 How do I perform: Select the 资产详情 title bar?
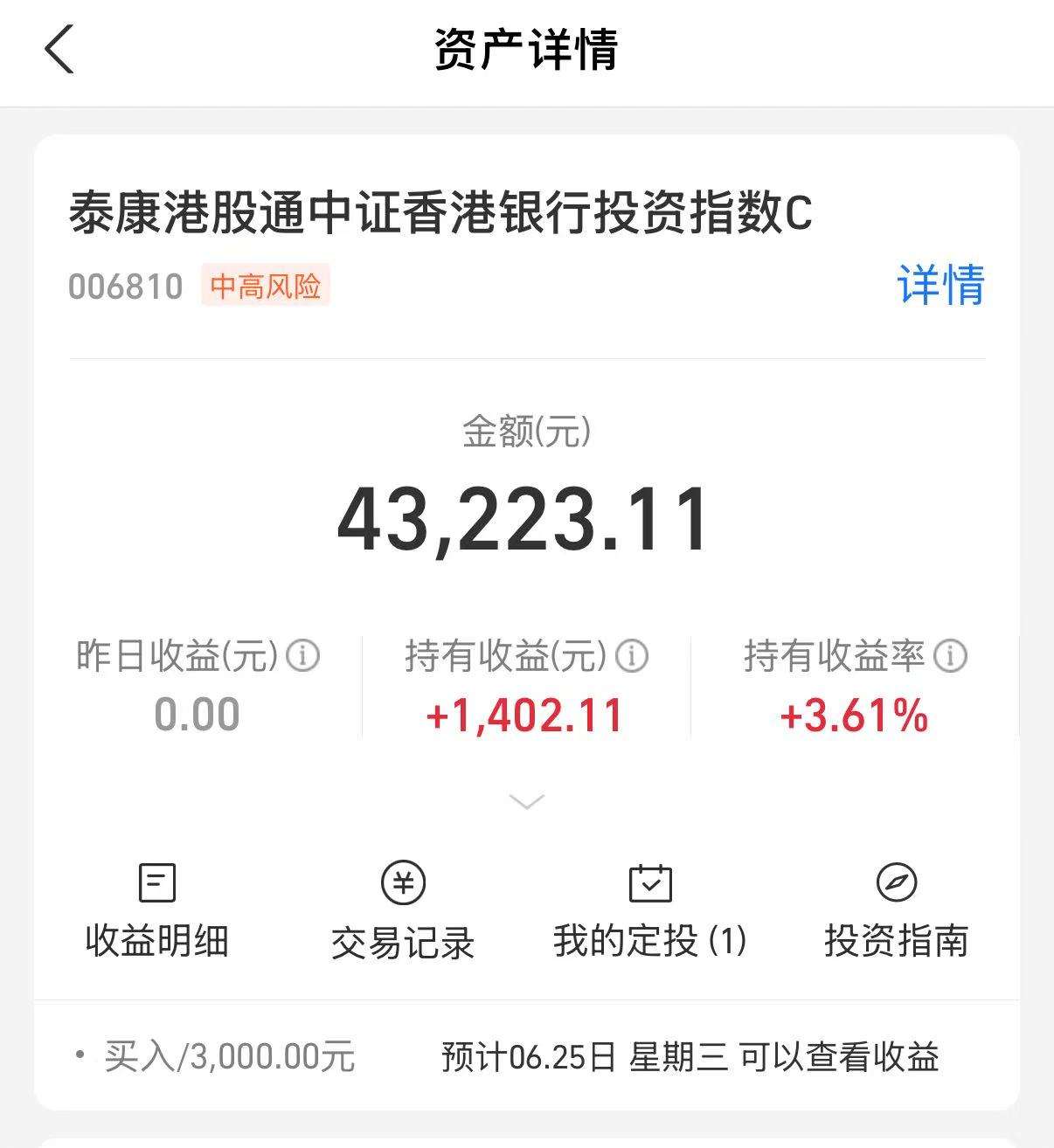525,51
